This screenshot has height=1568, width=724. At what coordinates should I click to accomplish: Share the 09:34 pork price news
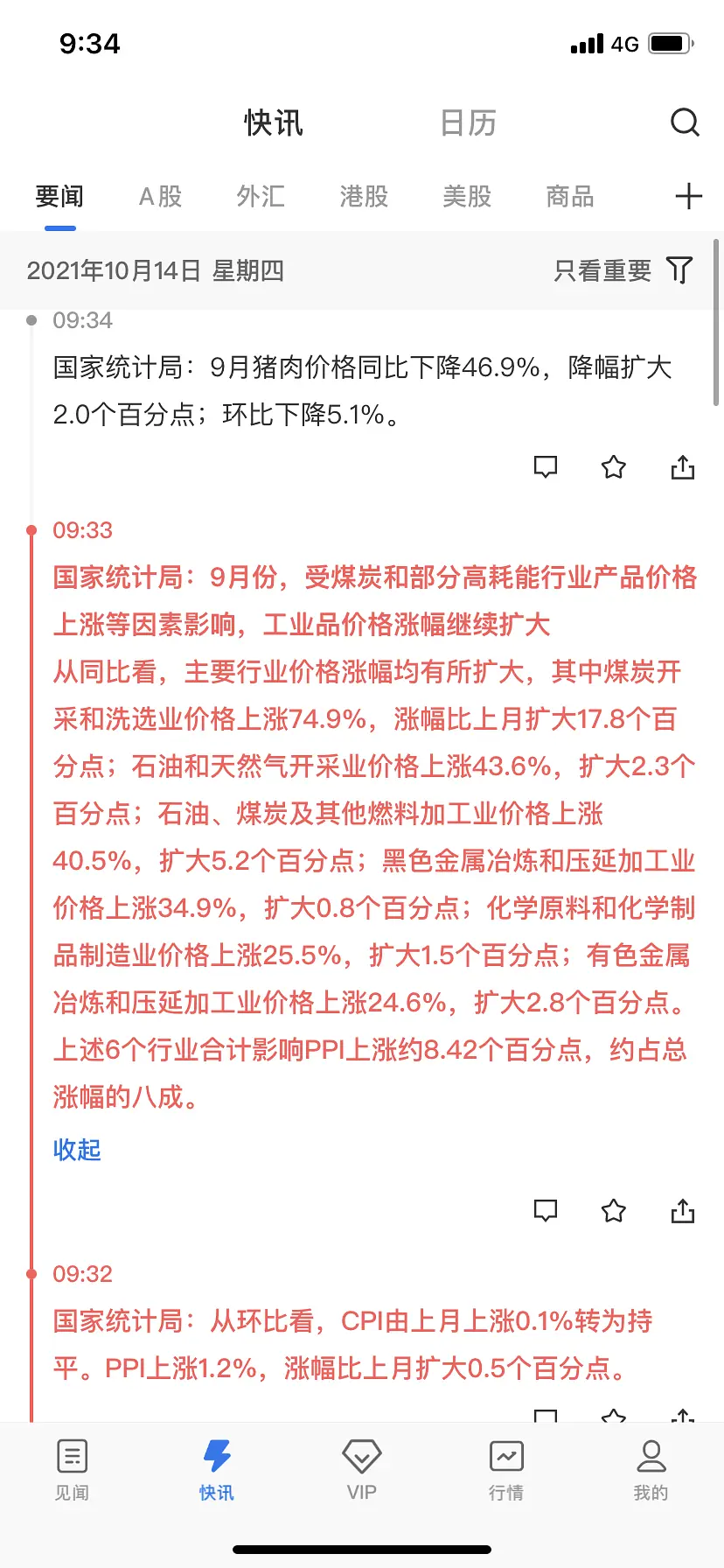click(682, 467)
